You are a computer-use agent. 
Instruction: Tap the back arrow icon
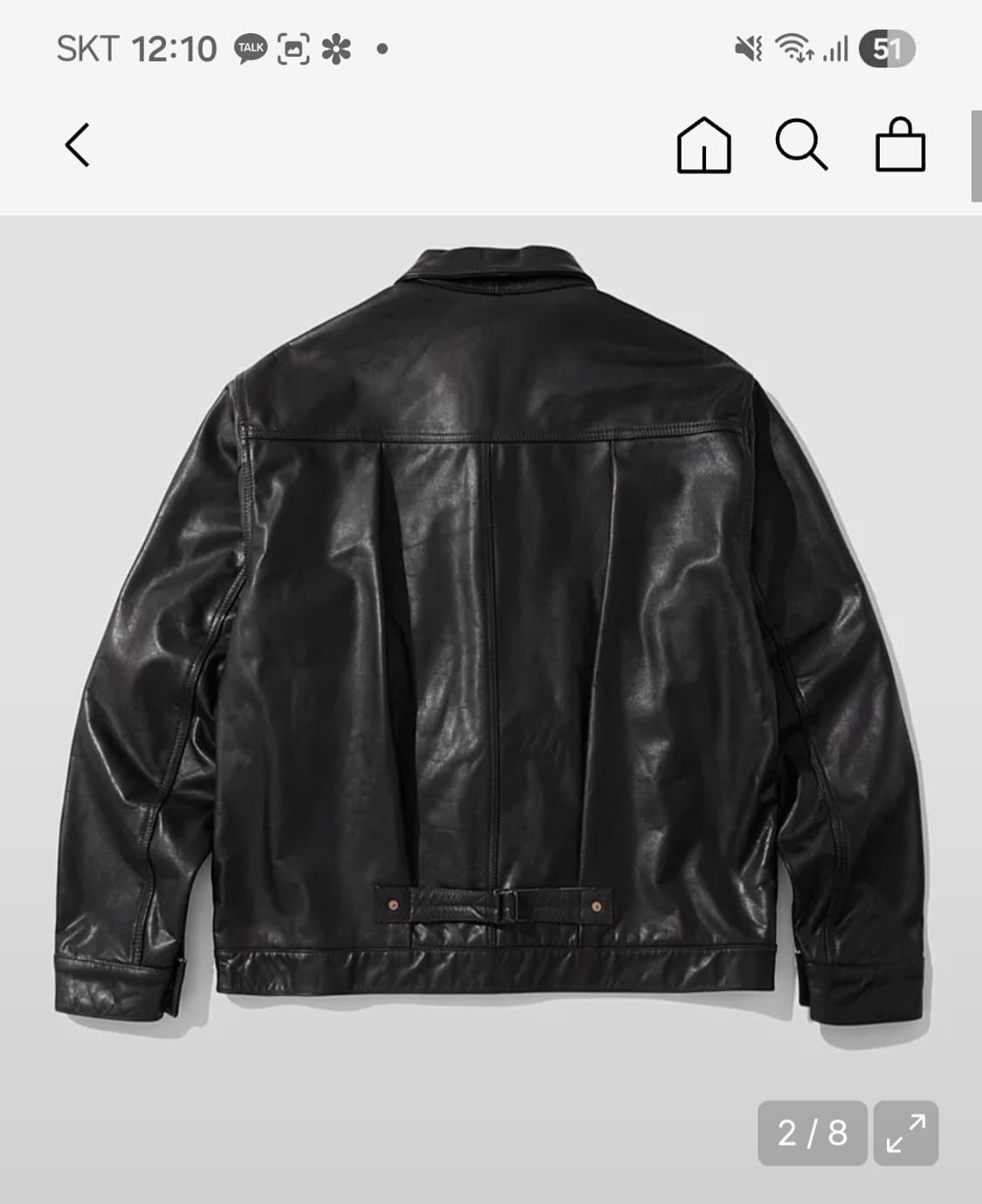point(78,145)
